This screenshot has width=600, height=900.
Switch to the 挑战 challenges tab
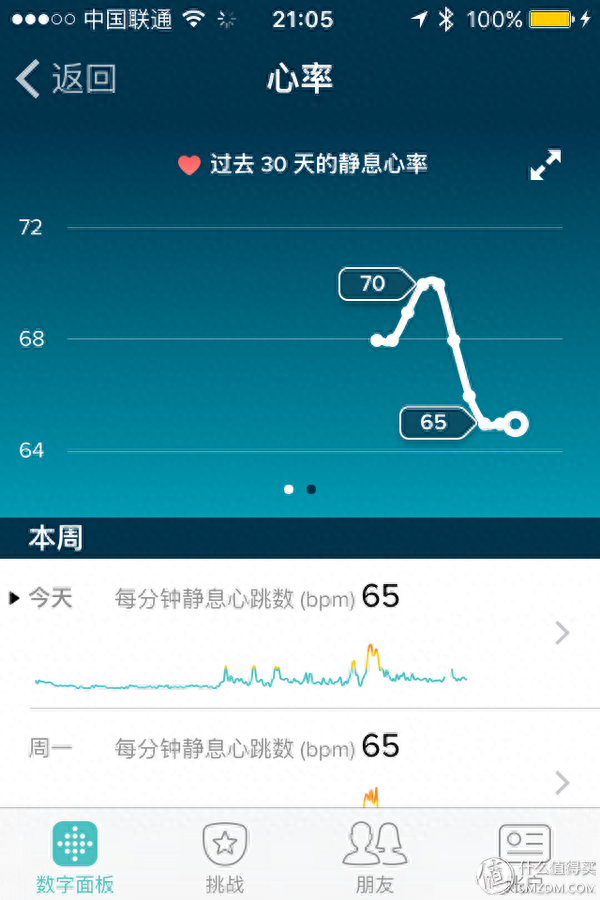pos(225,855)
